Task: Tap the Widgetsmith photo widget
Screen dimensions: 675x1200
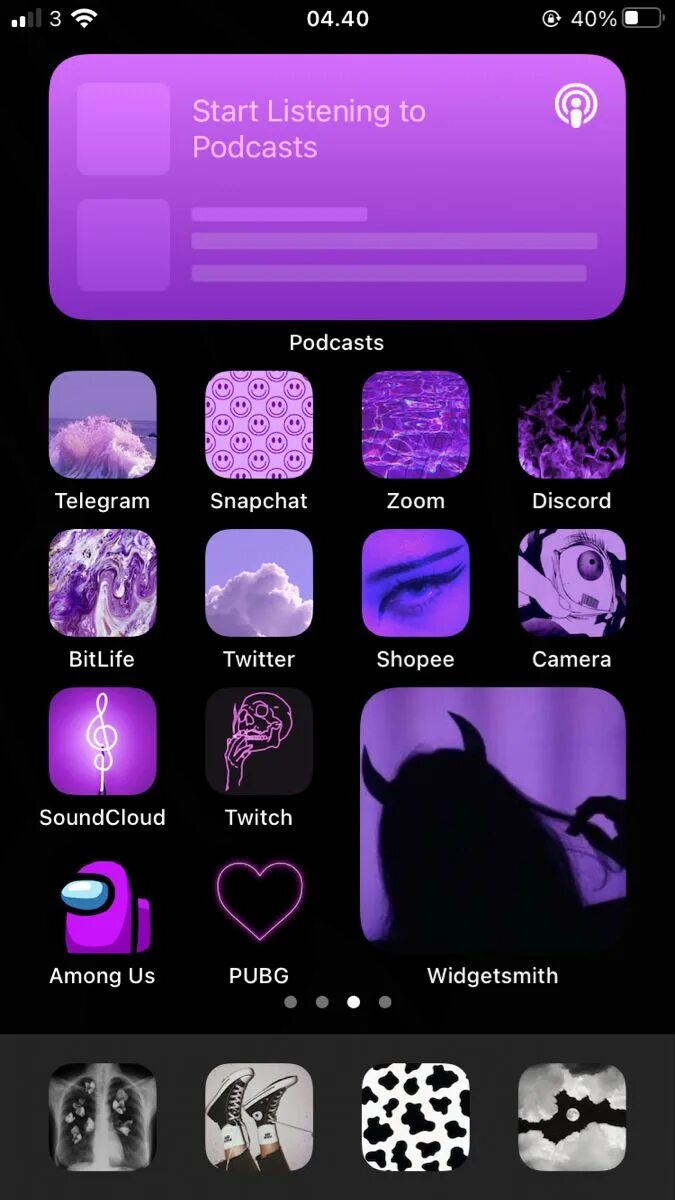Action: click(493, 820)
